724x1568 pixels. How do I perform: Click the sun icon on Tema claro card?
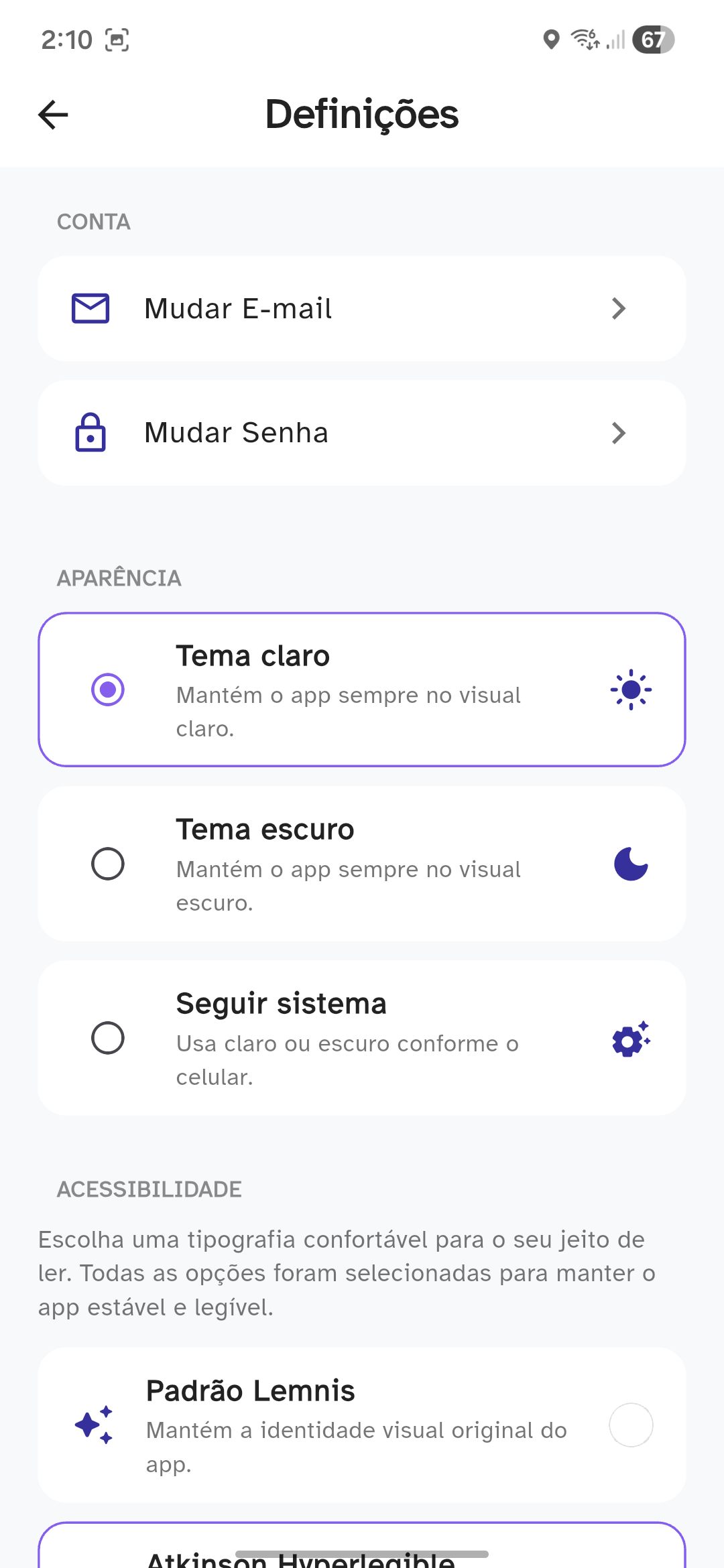pyautogui.click(x=630, y=689)
